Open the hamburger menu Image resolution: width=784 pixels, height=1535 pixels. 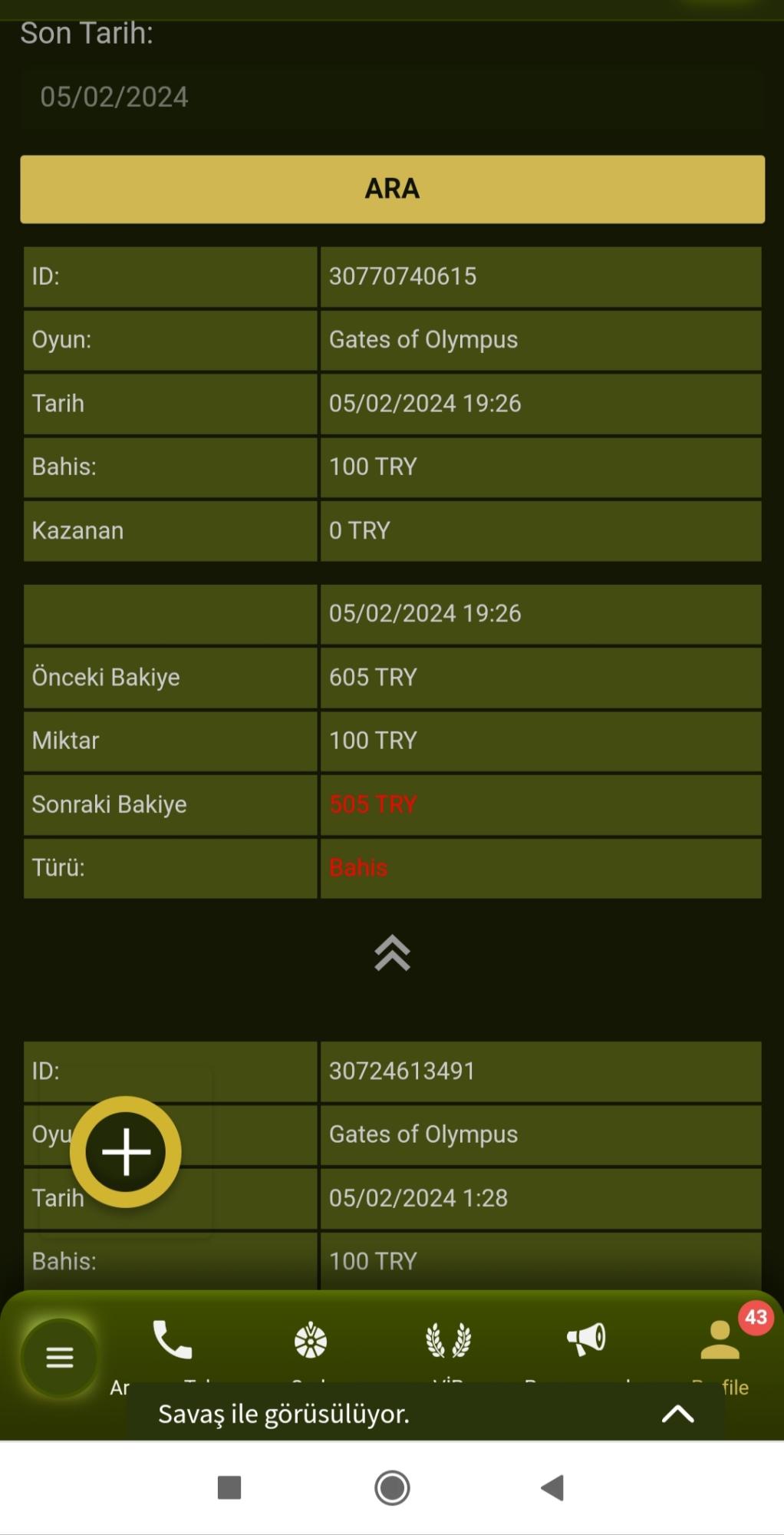[59, 1357]
